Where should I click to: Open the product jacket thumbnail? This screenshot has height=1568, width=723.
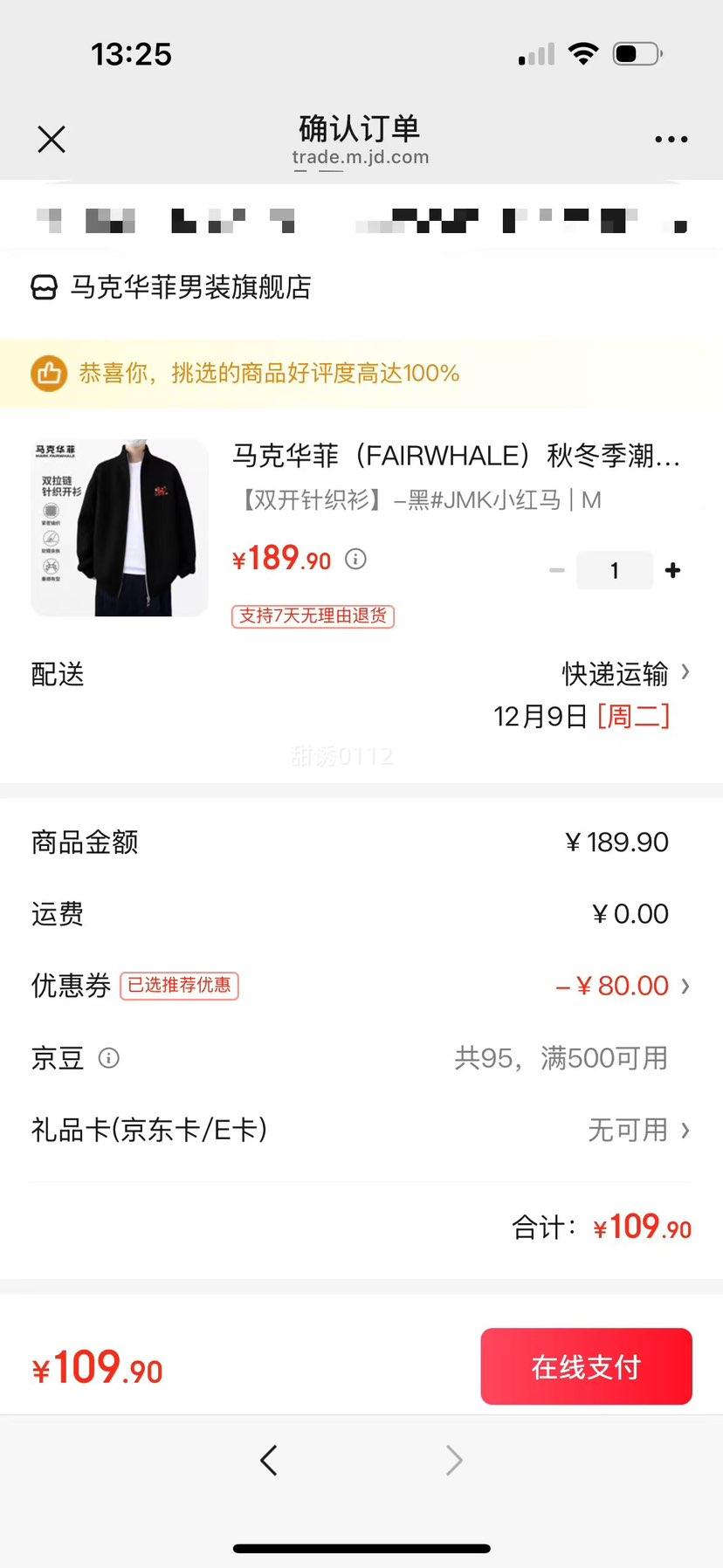[120, 528]
